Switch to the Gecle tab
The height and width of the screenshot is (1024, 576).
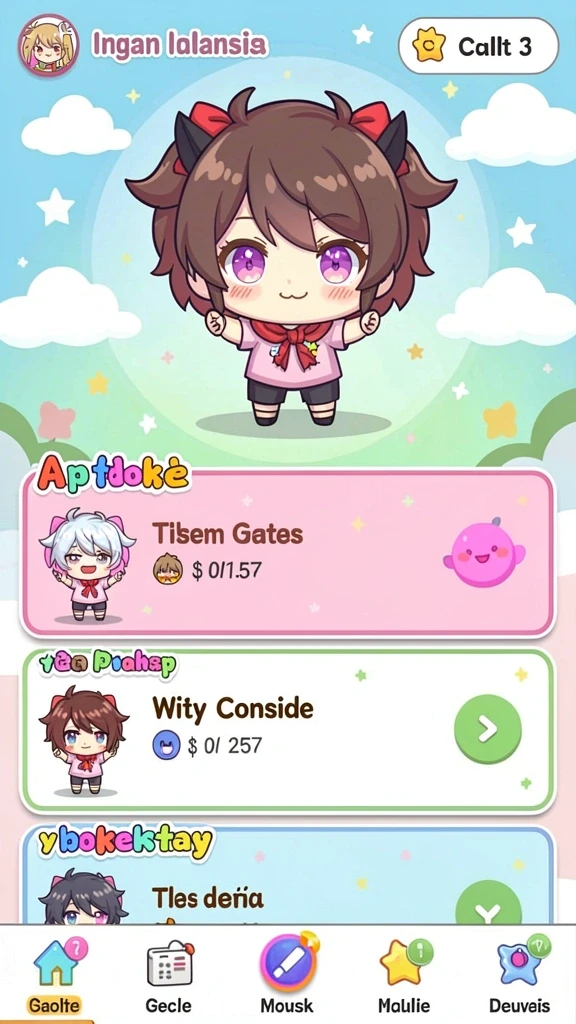tap(169, 974)
